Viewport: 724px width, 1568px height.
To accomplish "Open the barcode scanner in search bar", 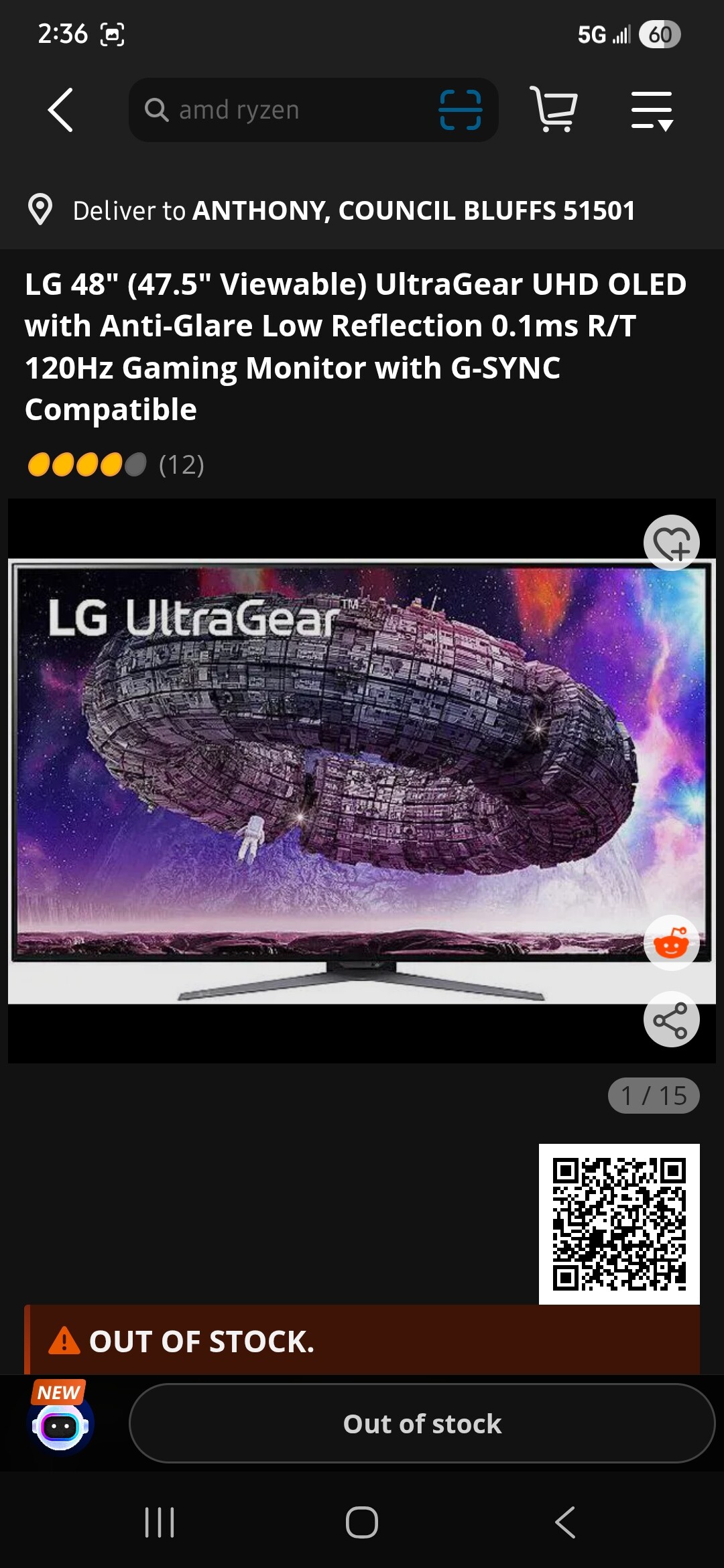I will (x=460, y=110).
